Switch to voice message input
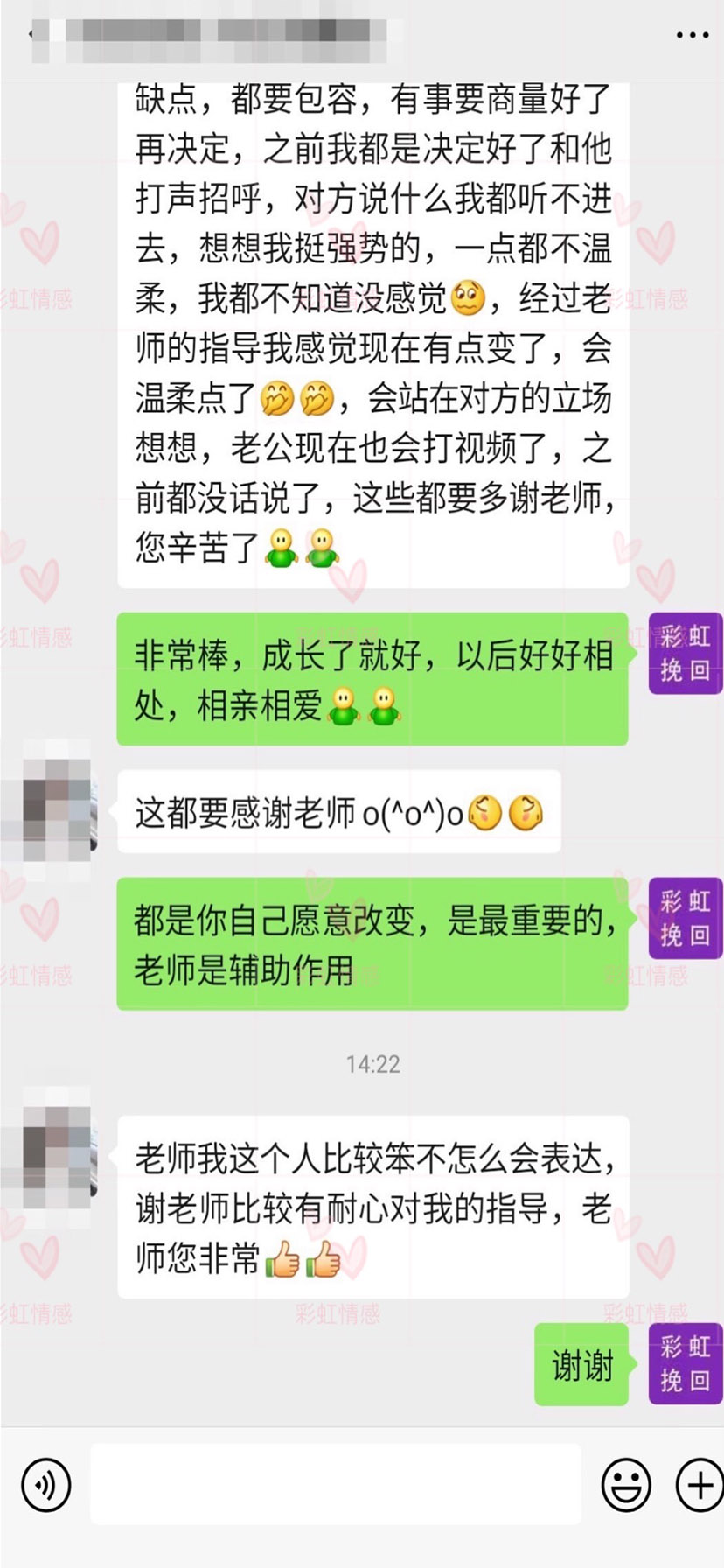The height and width of the screenshot is (1568, 724). [45, 1485]
